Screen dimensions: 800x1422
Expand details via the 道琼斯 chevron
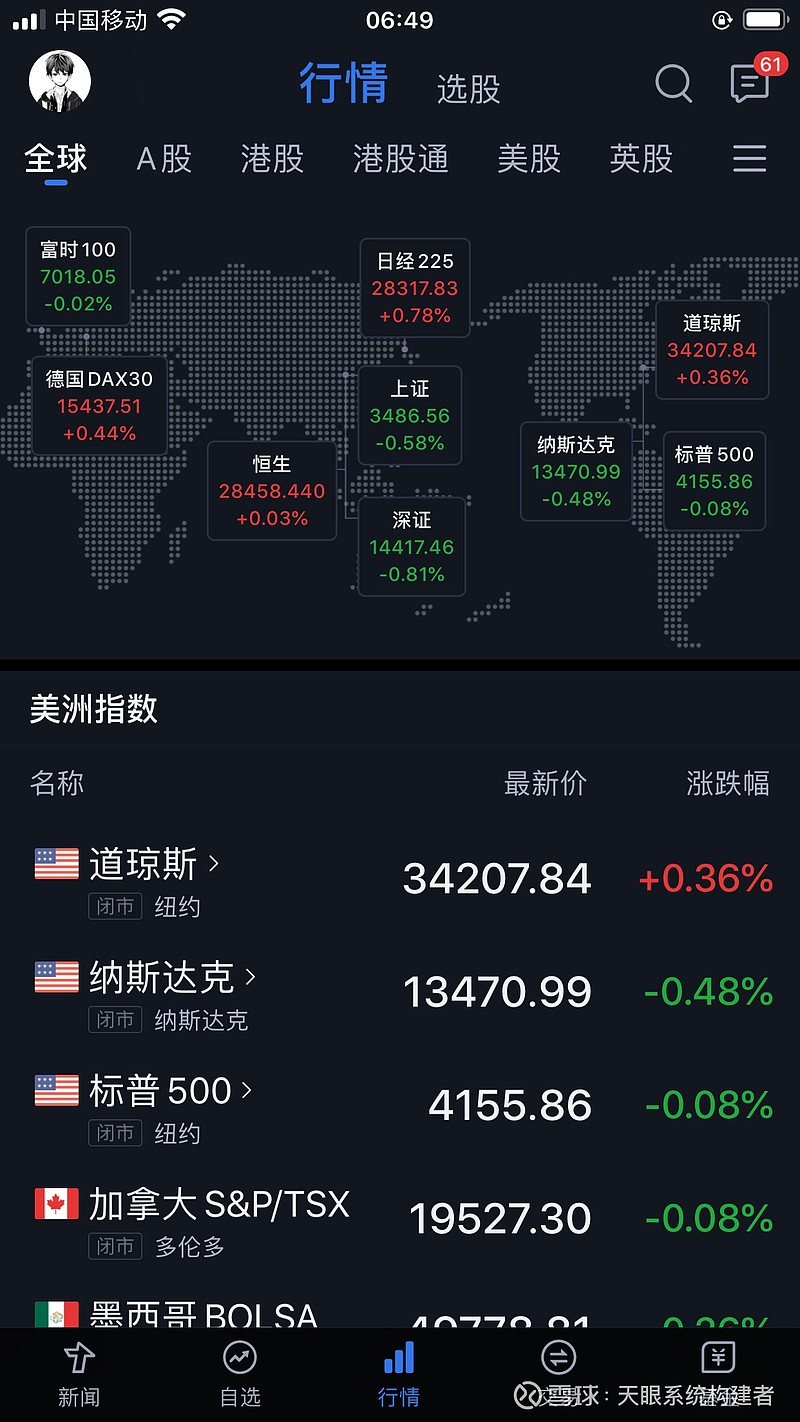click(x=215, y=864)
